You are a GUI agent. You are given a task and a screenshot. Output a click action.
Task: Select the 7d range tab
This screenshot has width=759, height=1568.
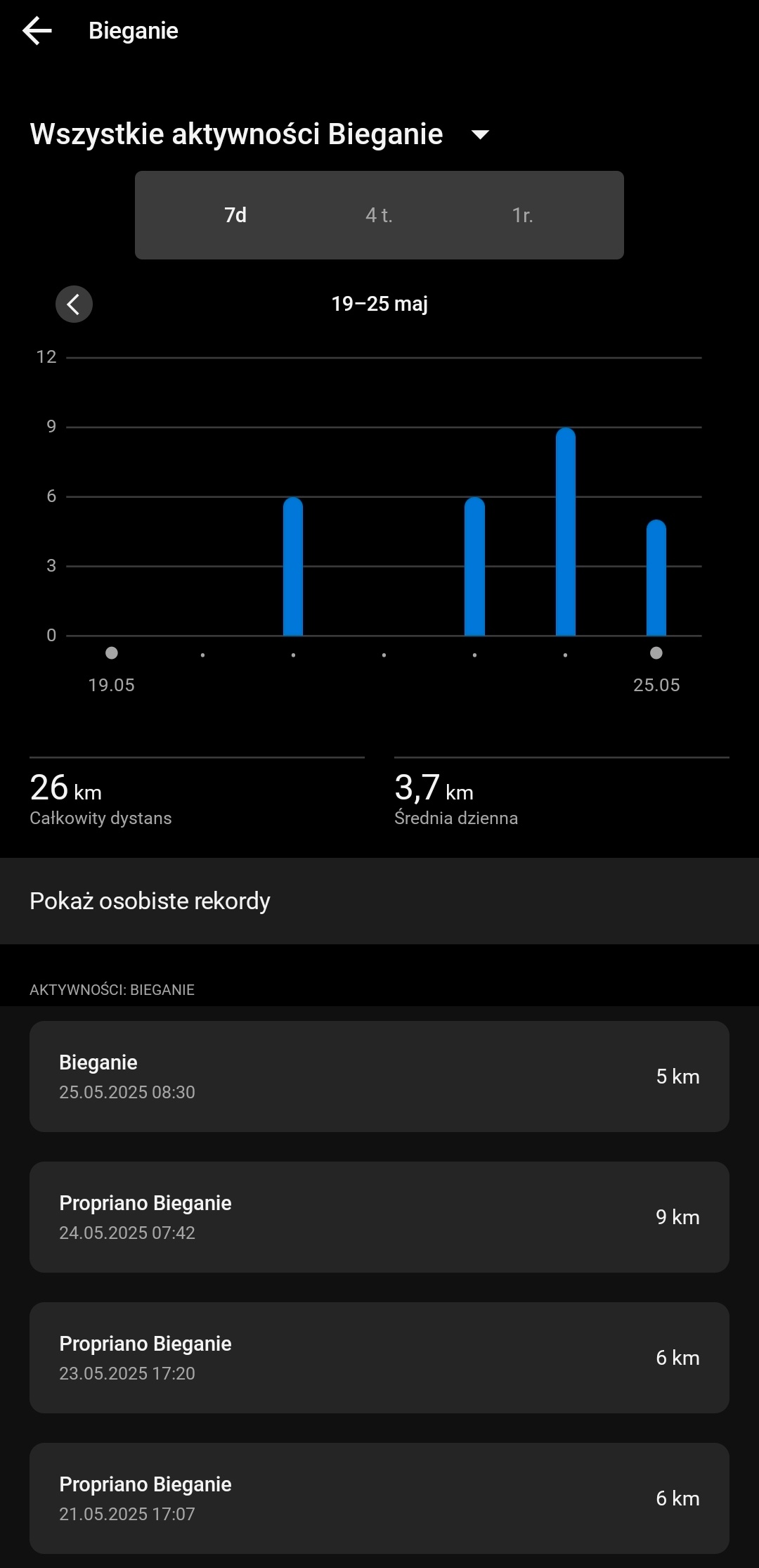(x=235, y=215)
